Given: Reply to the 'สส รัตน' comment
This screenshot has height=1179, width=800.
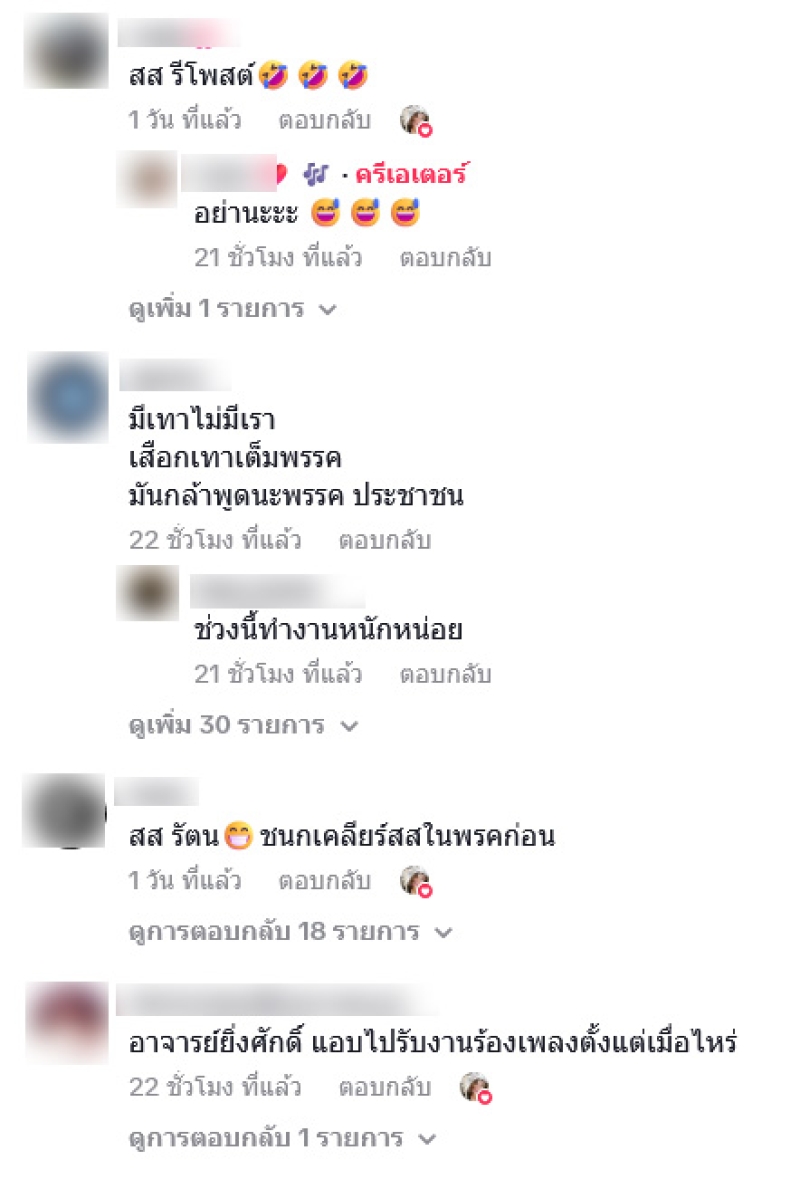Looking at the screenshot, I should 324,881.
